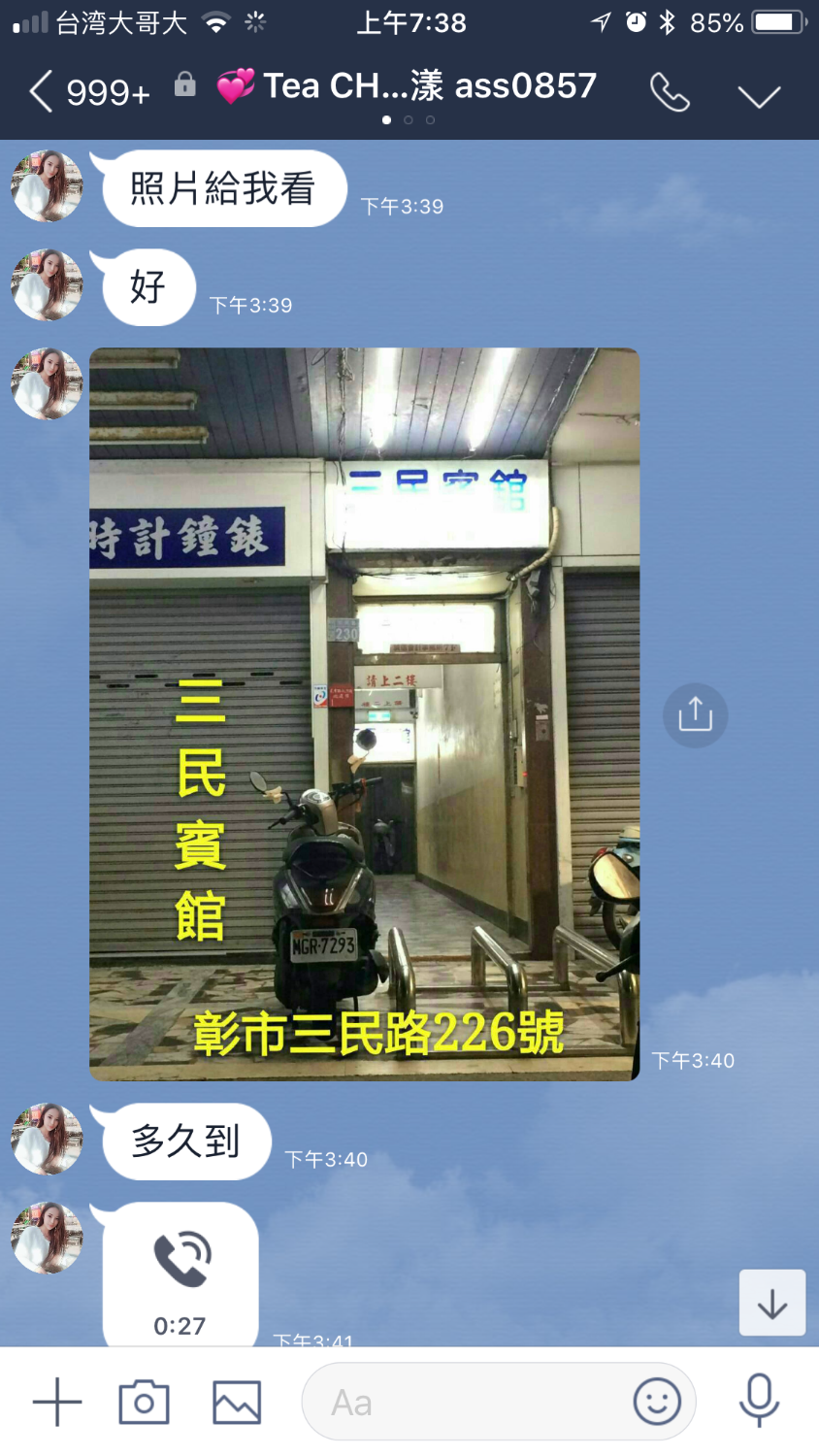The image size is (819, 1456).
Task: Open the emoji and sticker picker
Action: (x=657, y=1402)
